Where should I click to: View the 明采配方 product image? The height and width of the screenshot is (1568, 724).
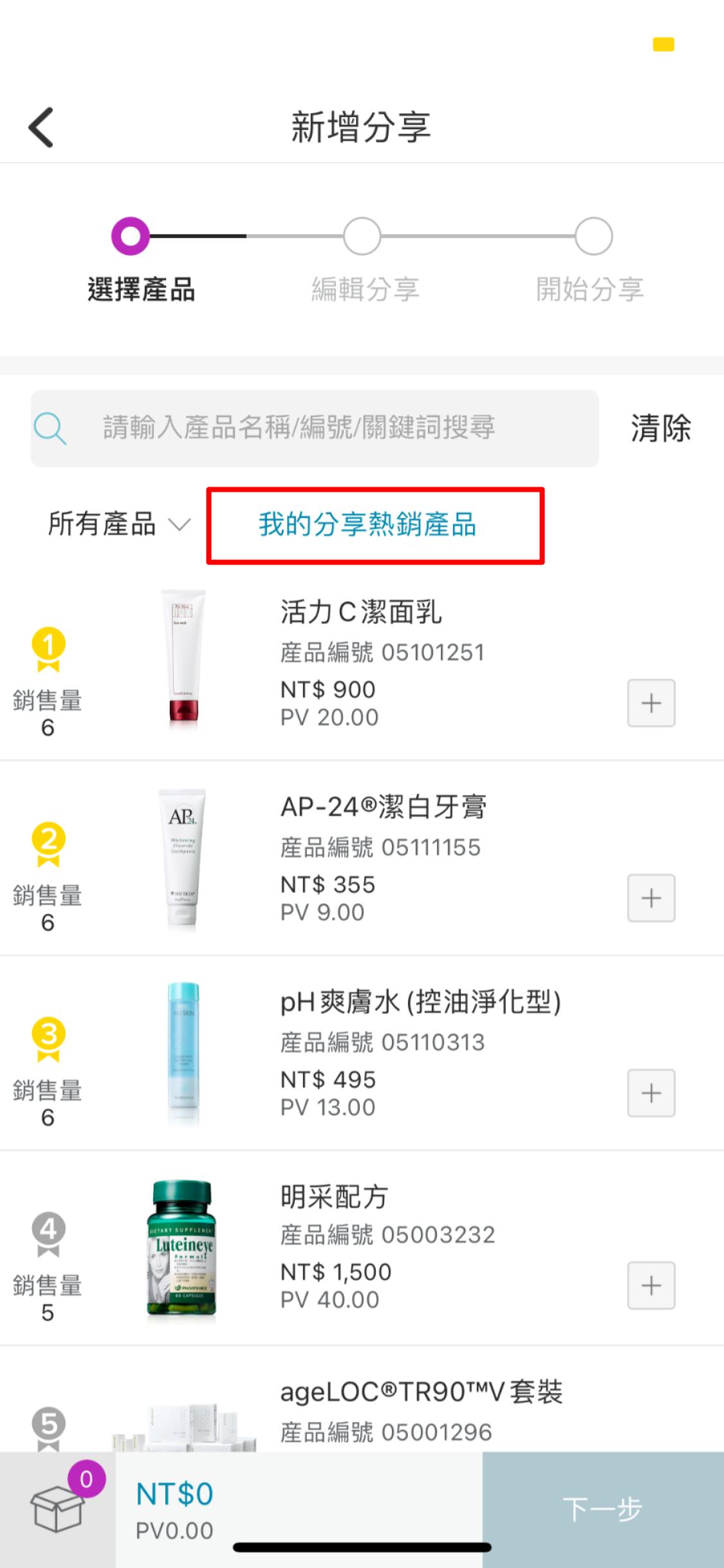tap(181, 1249)
